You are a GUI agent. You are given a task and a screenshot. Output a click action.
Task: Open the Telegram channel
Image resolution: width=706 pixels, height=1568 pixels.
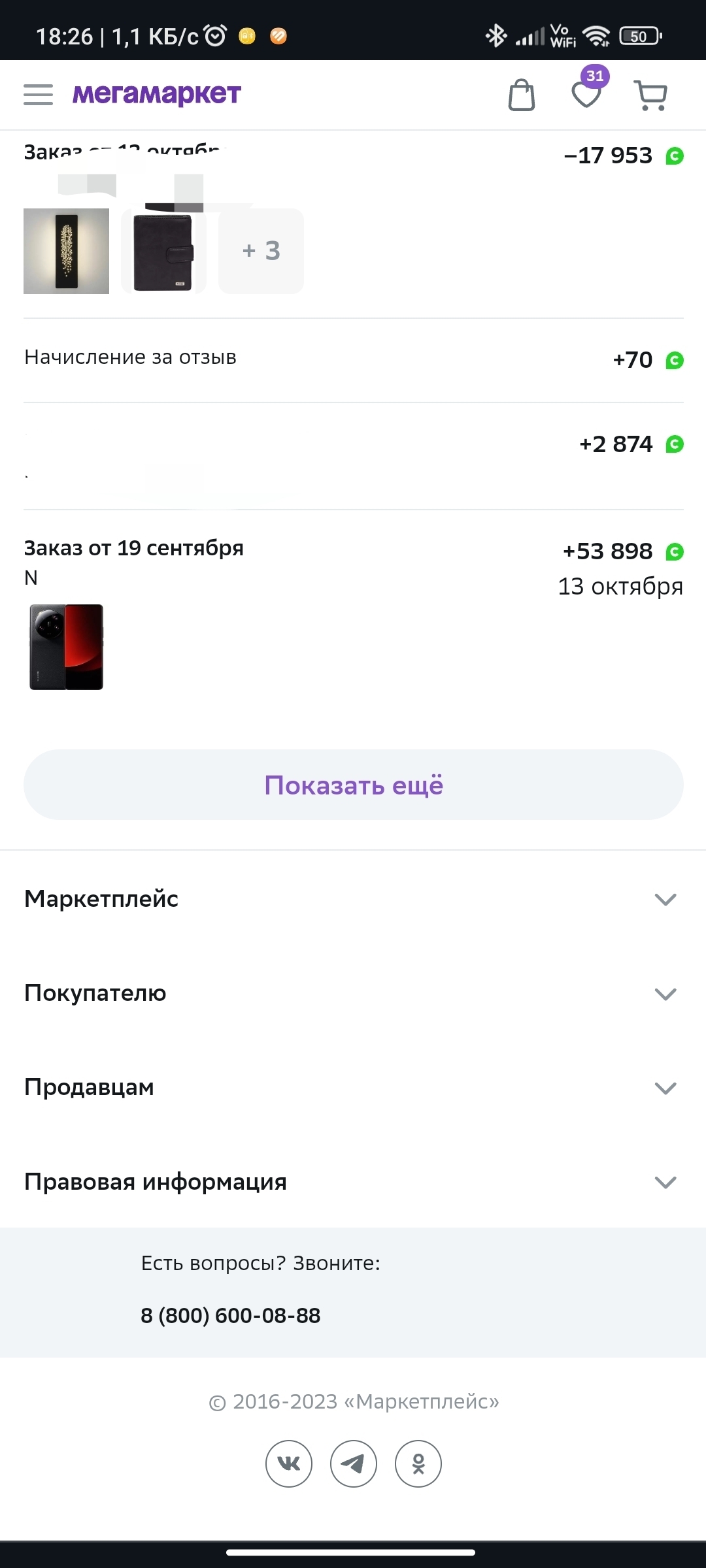pos(354,1463)
